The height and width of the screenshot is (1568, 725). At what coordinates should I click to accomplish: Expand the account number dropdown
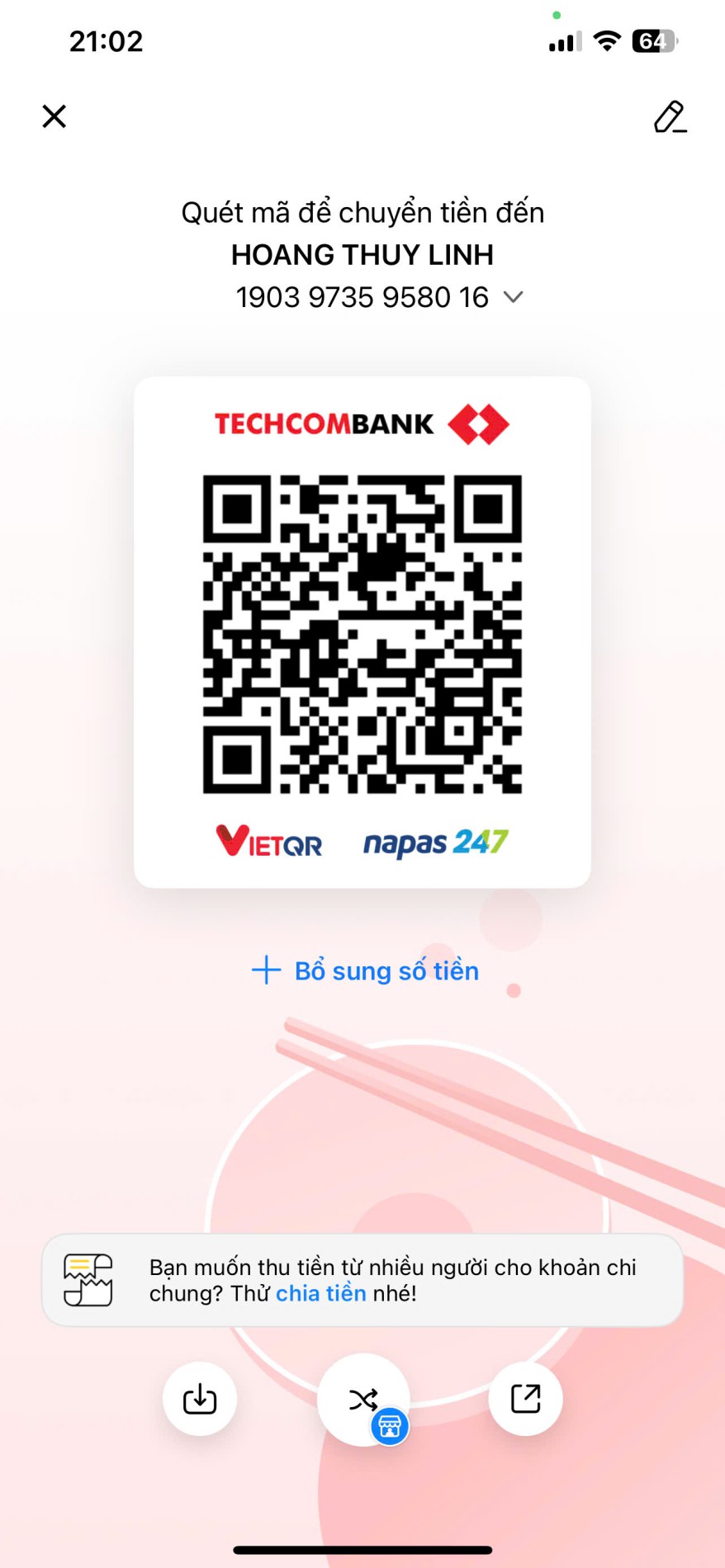513,297
